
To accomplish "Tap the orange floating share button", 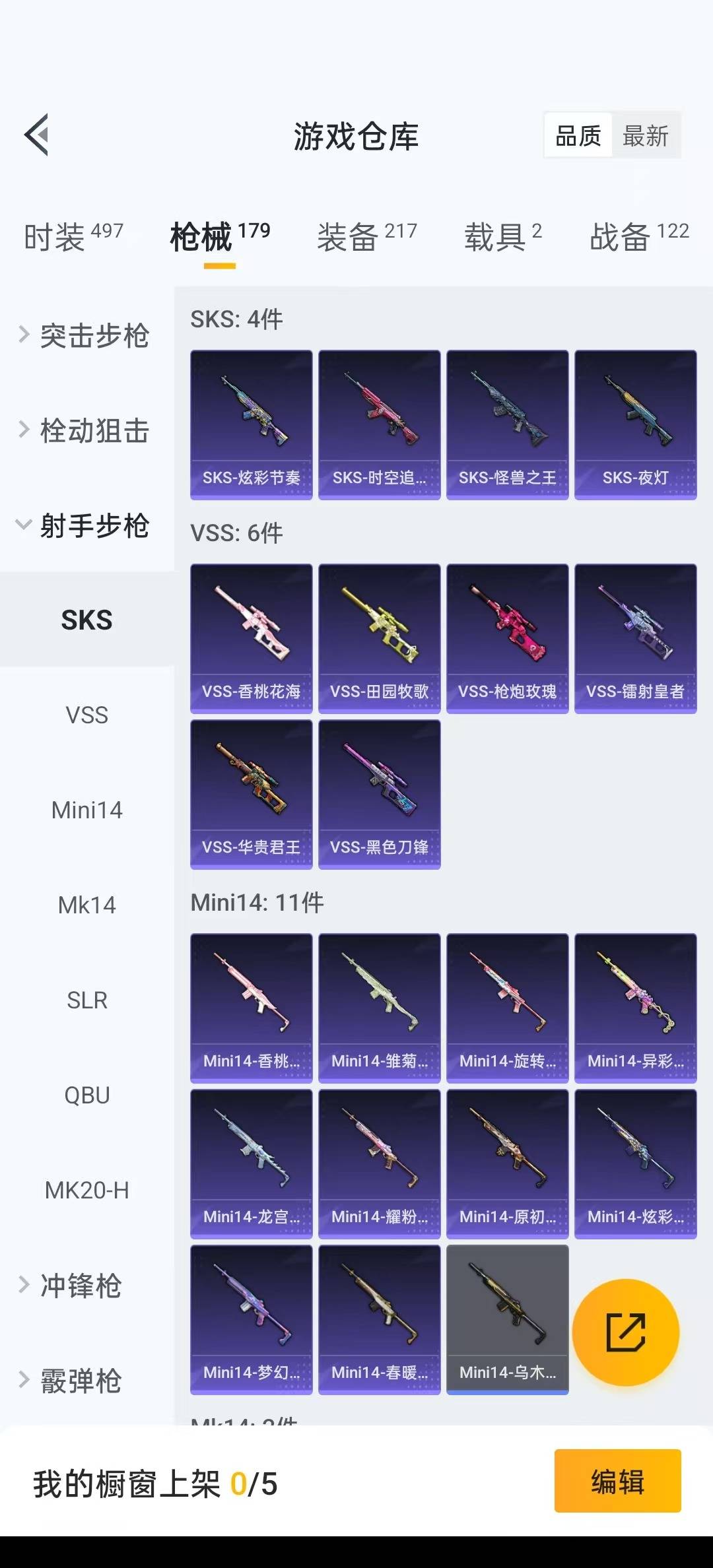I will (626, 1332).
